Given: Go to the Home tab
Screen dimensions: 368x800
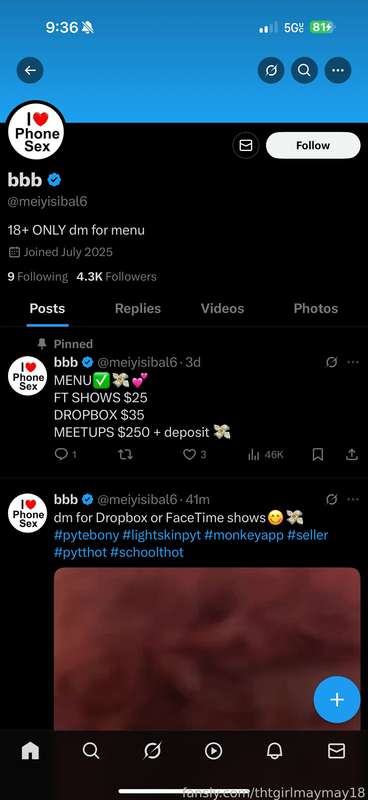Looking at the screenshot, I should coord(30,751).
